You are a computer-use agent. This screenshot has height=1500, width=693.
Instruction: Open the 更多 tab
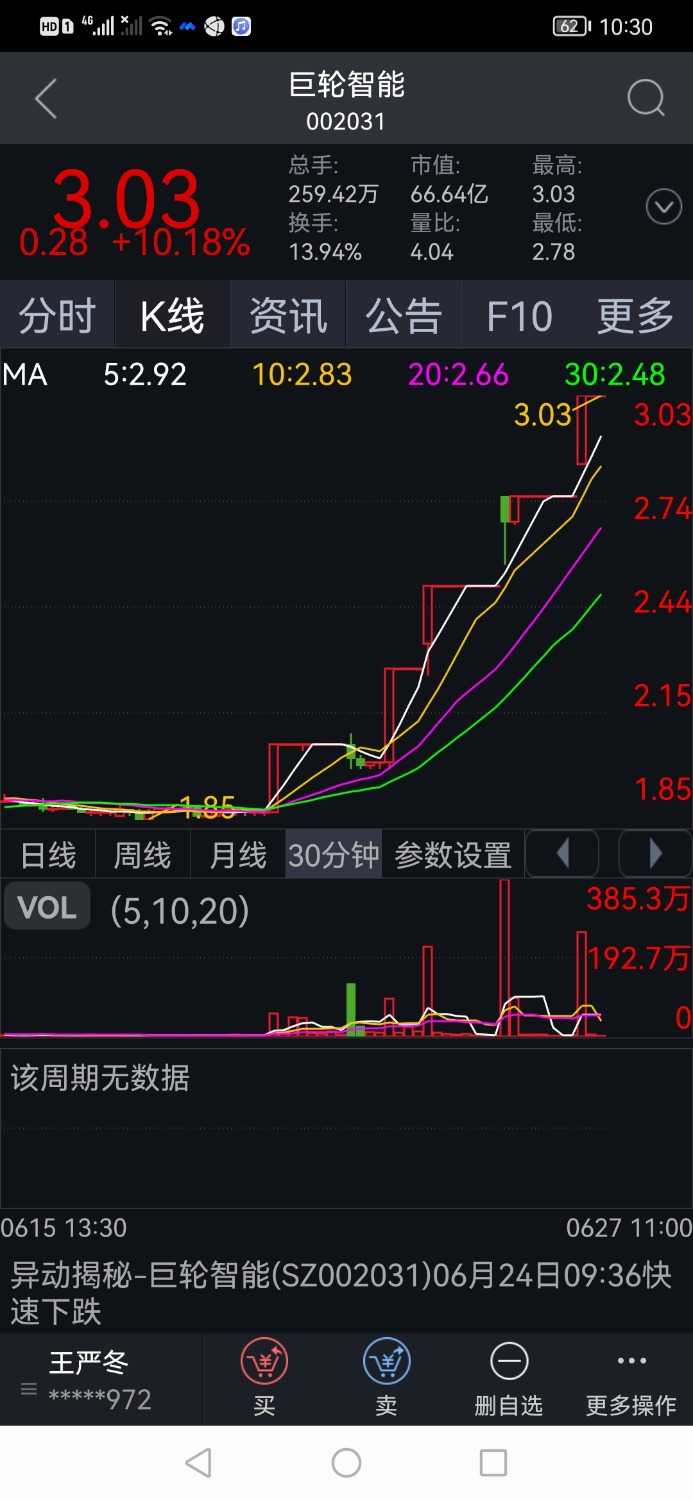click(635, 316)
